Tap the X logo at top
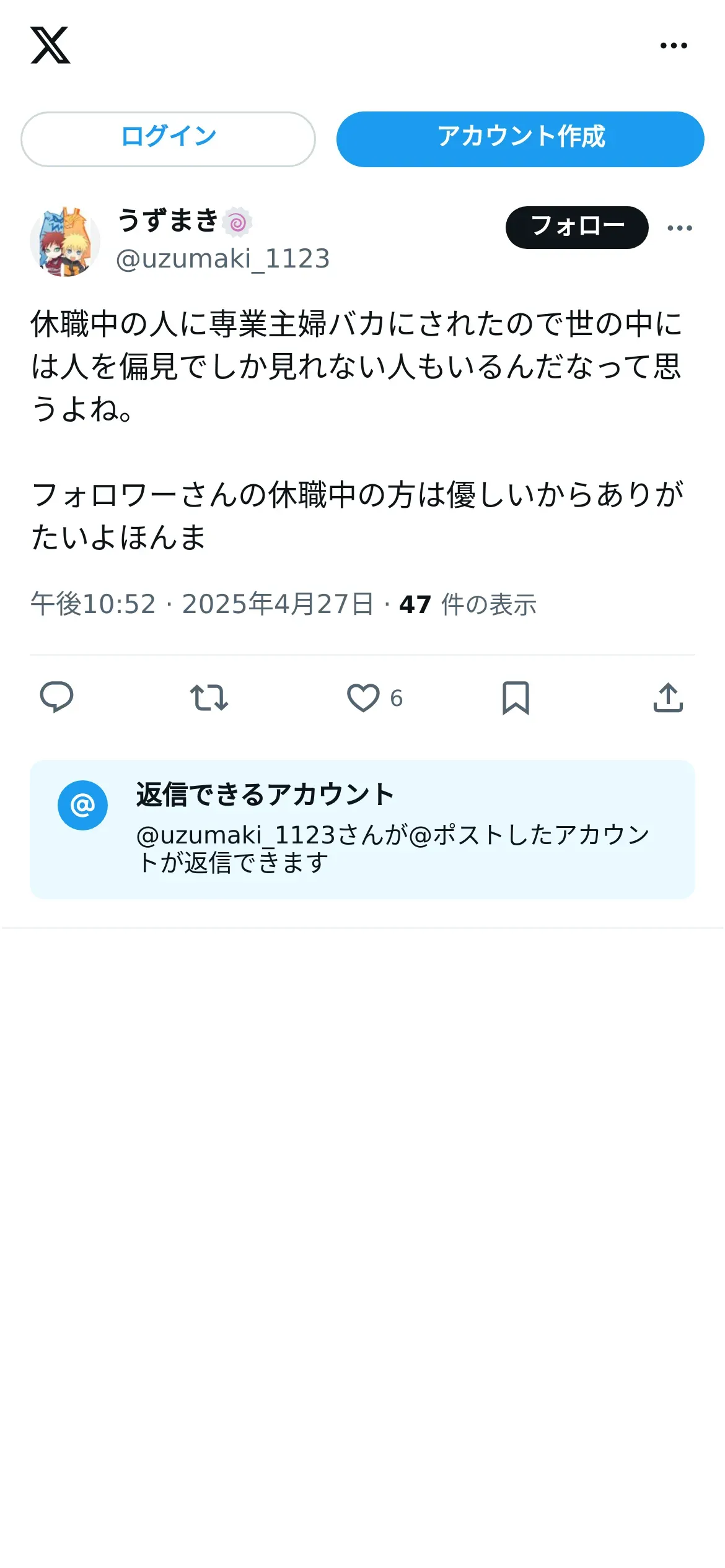The image size is (725, 1568). click(x=50, y=45)
